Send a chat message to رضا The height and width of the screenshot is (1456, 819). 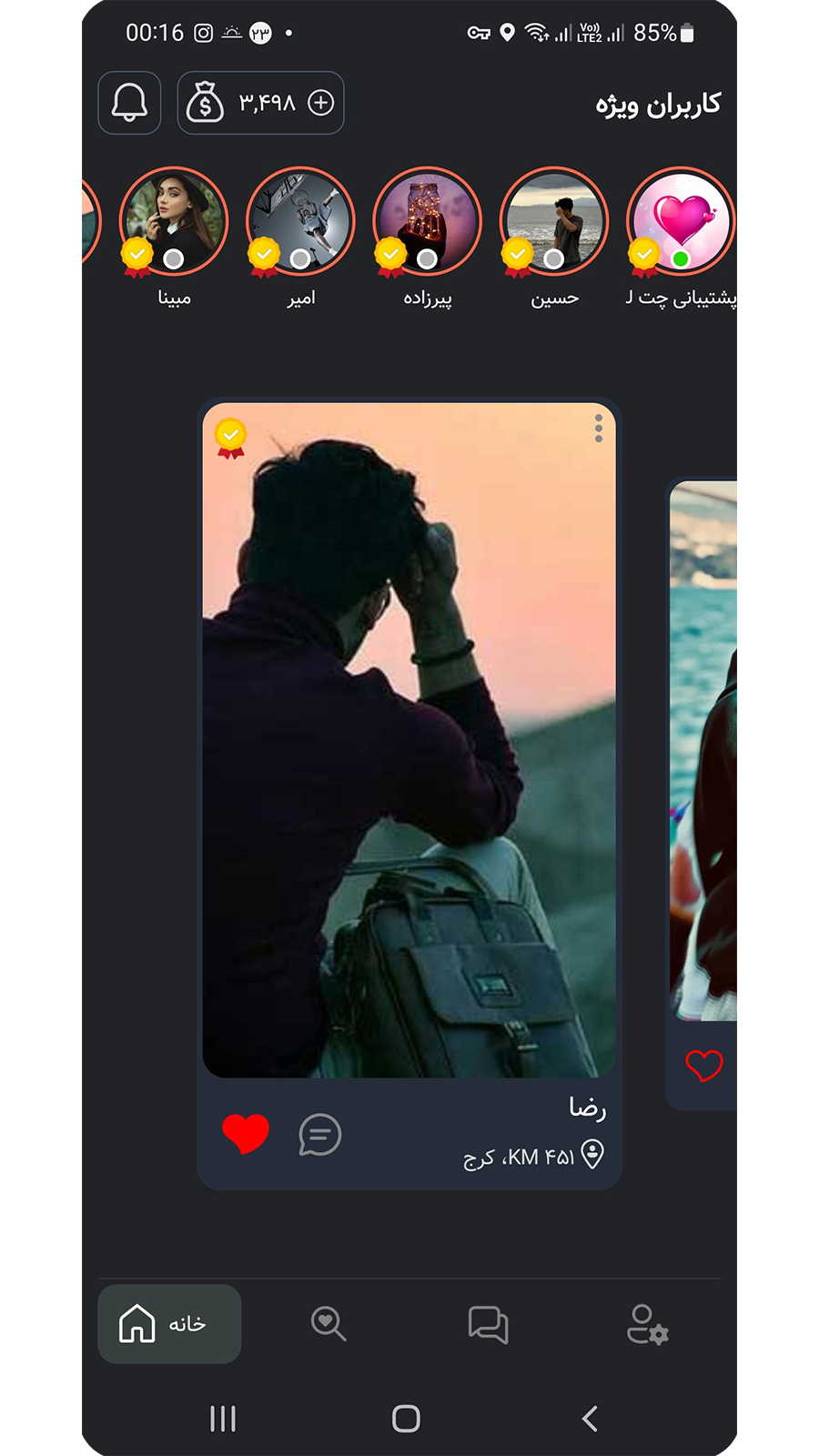(320, 1135)
